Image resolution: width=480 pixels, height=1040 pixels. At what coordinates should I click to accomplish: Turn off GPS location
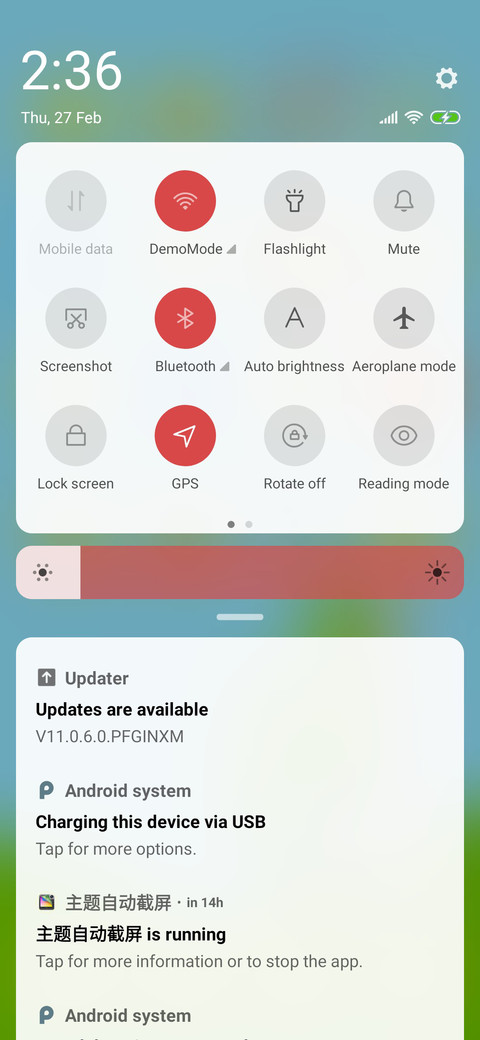(185, 436)
